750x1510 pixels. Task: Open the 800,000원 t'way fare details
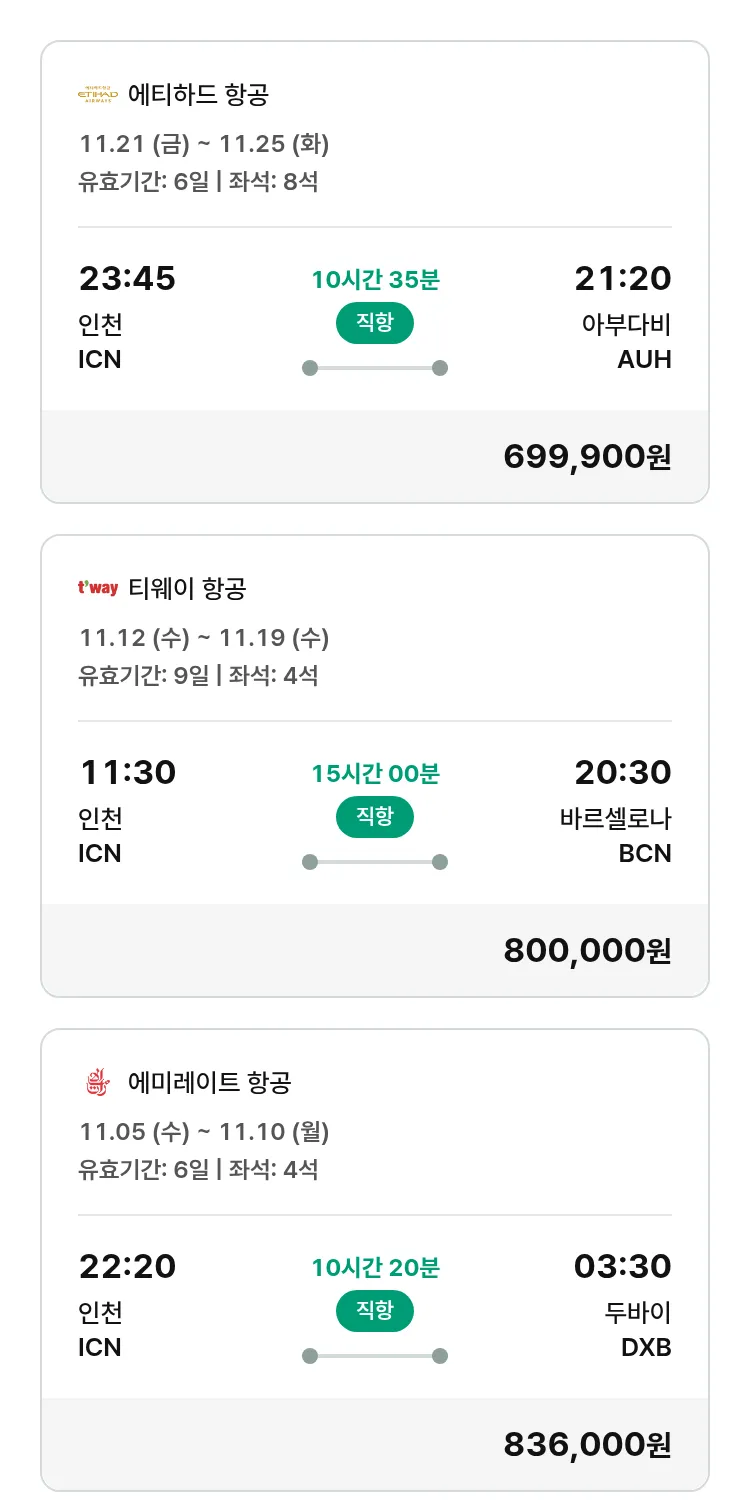tap(588, 949)
